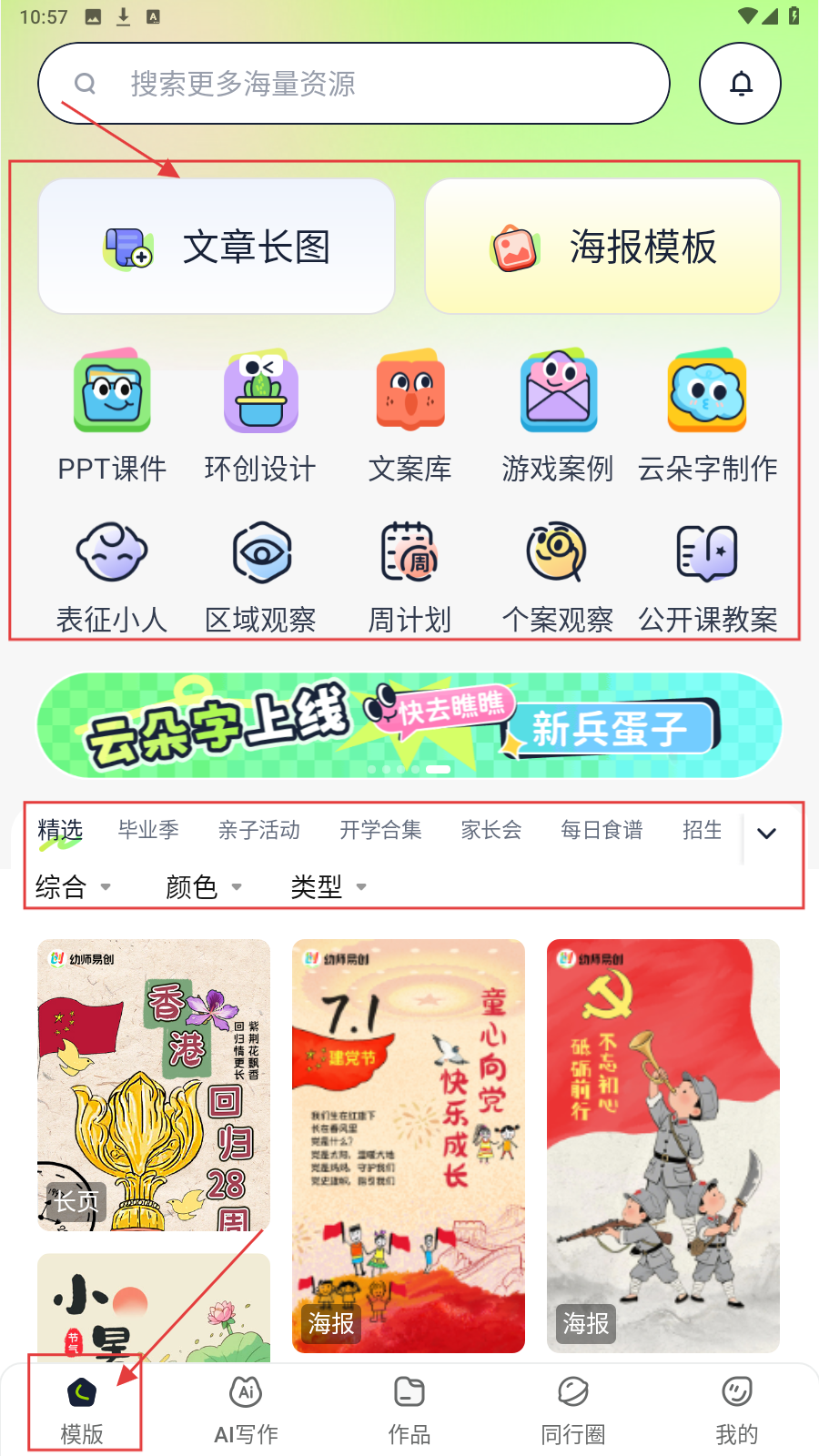Open the 综合 sorting dropdown
819x1456 pixels.
pos(73,886)
